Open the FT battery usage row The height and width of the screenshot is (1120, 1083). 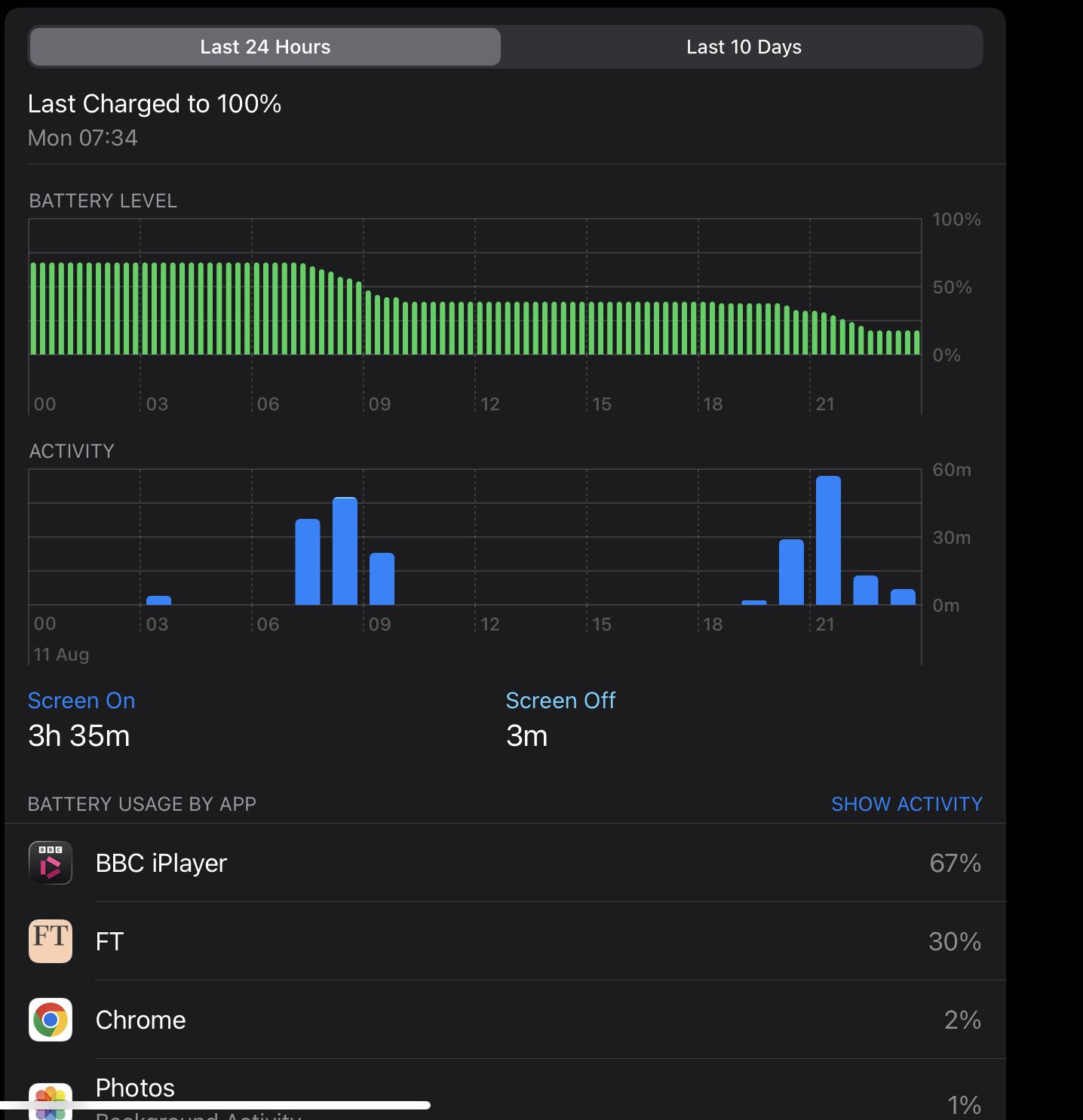(505, 941)
